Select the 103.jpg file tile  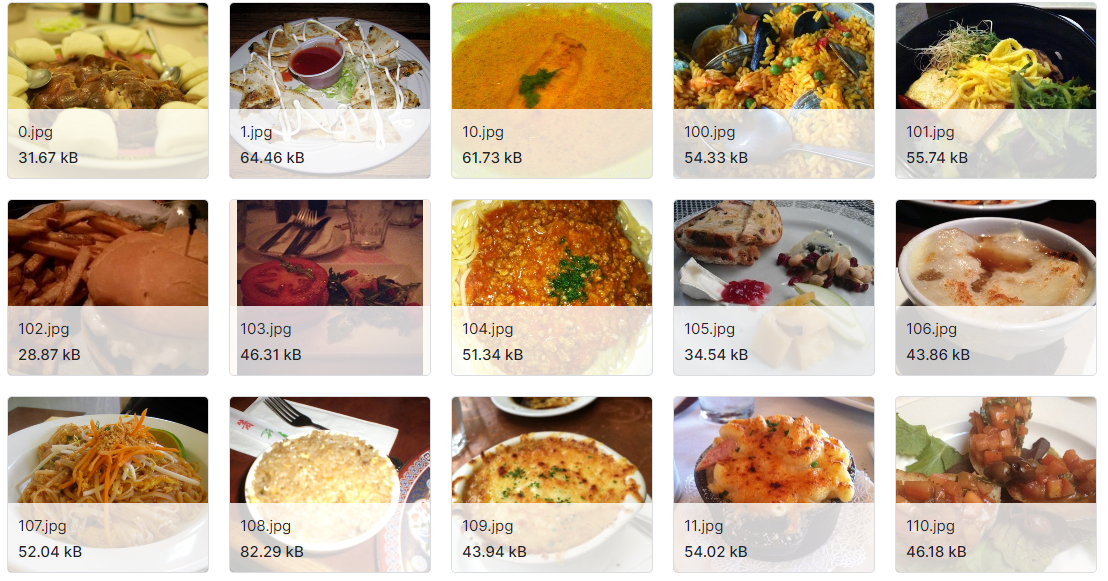[330, 287]
